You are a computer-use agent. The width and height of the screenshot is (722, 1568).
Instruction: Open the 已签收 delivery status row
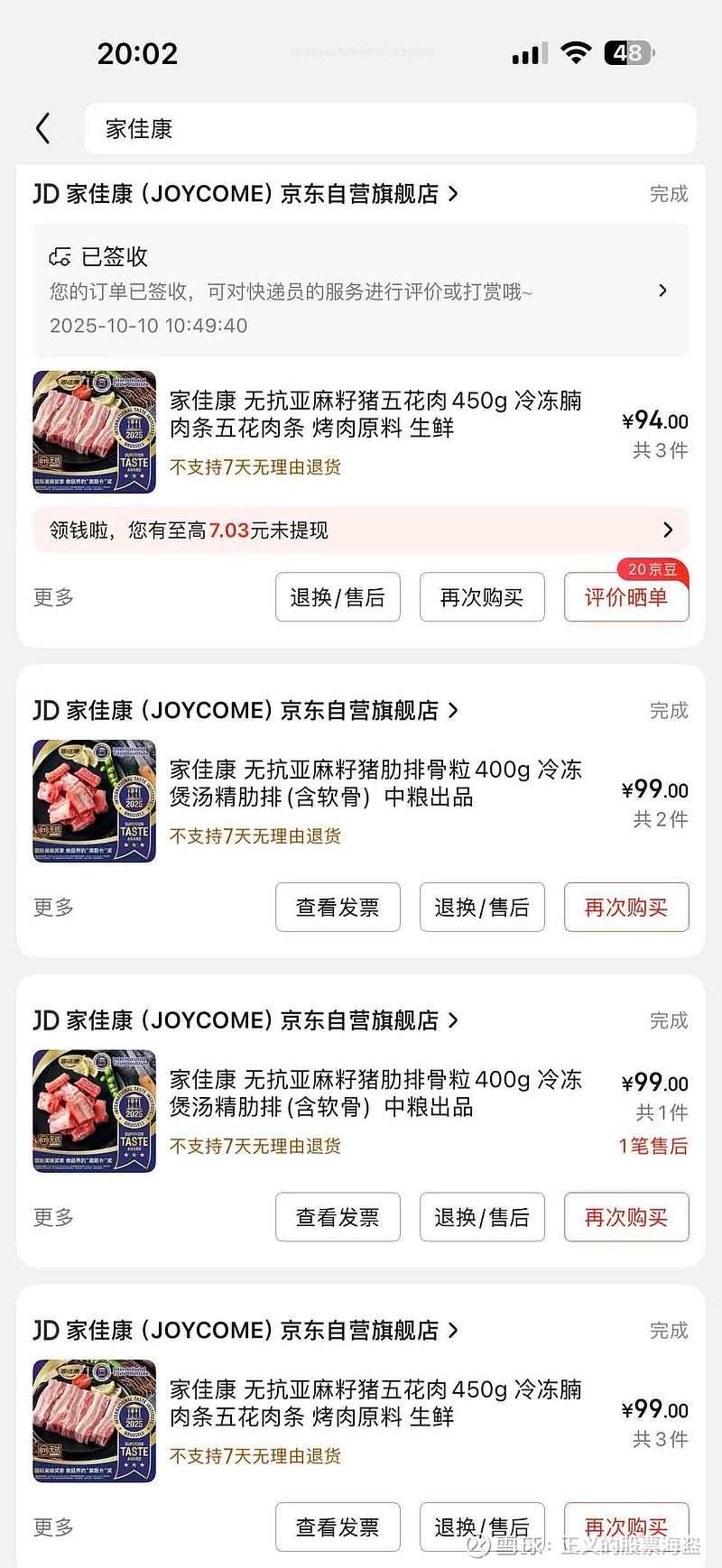click(x=361, y=291)
